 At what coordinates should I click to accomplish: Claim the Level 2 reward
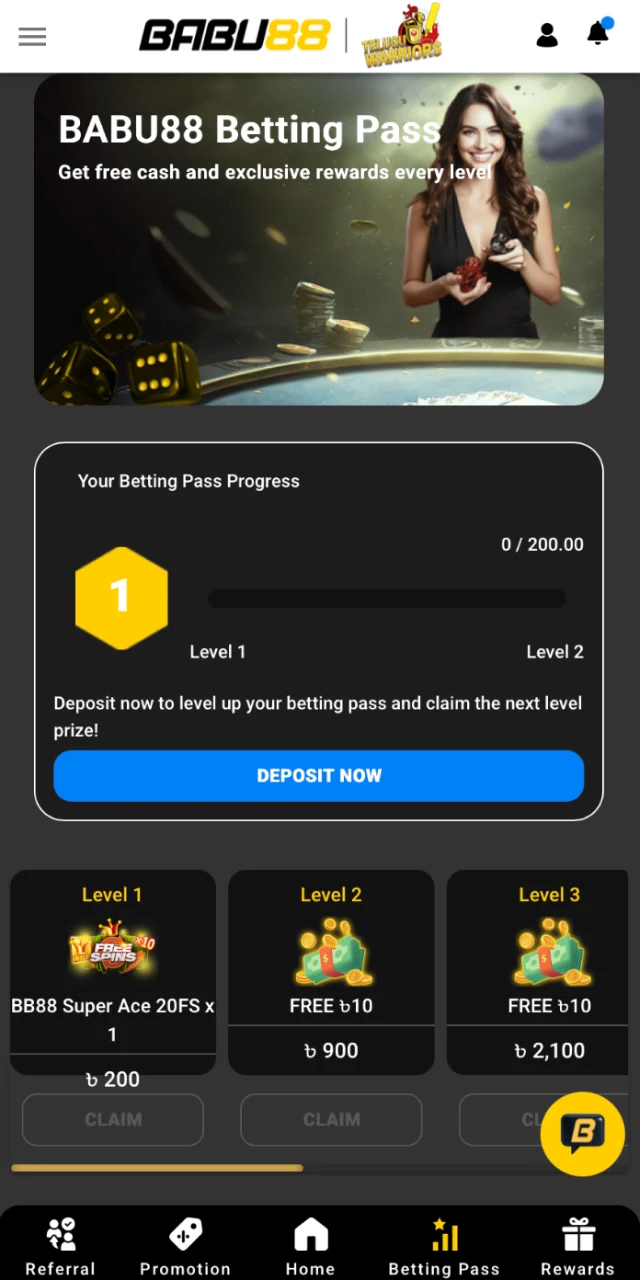[x=331, y=1119]
